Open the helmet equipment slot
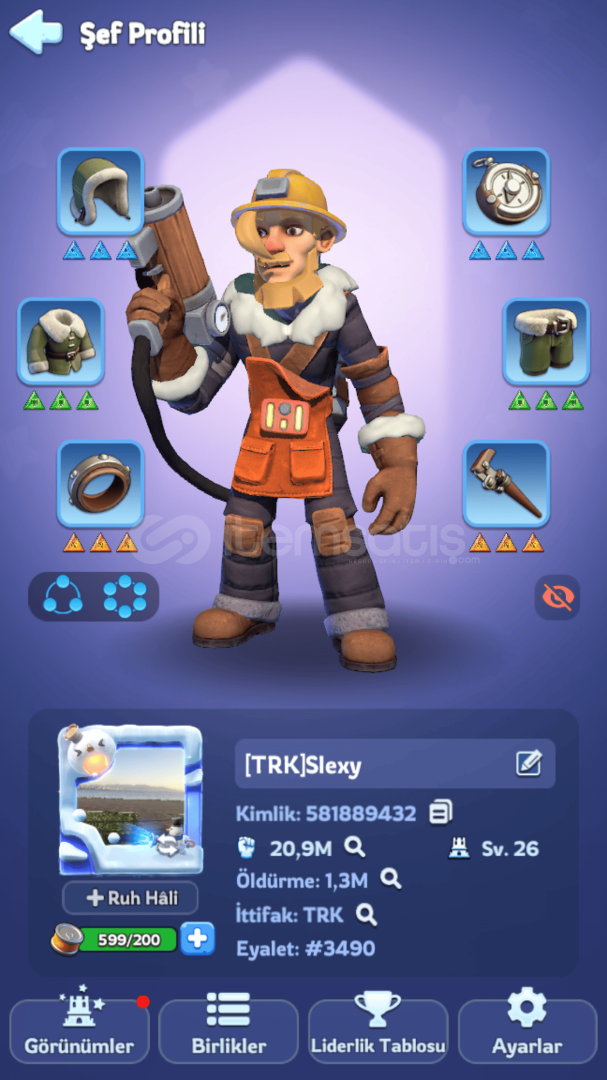 coord(100,191)
